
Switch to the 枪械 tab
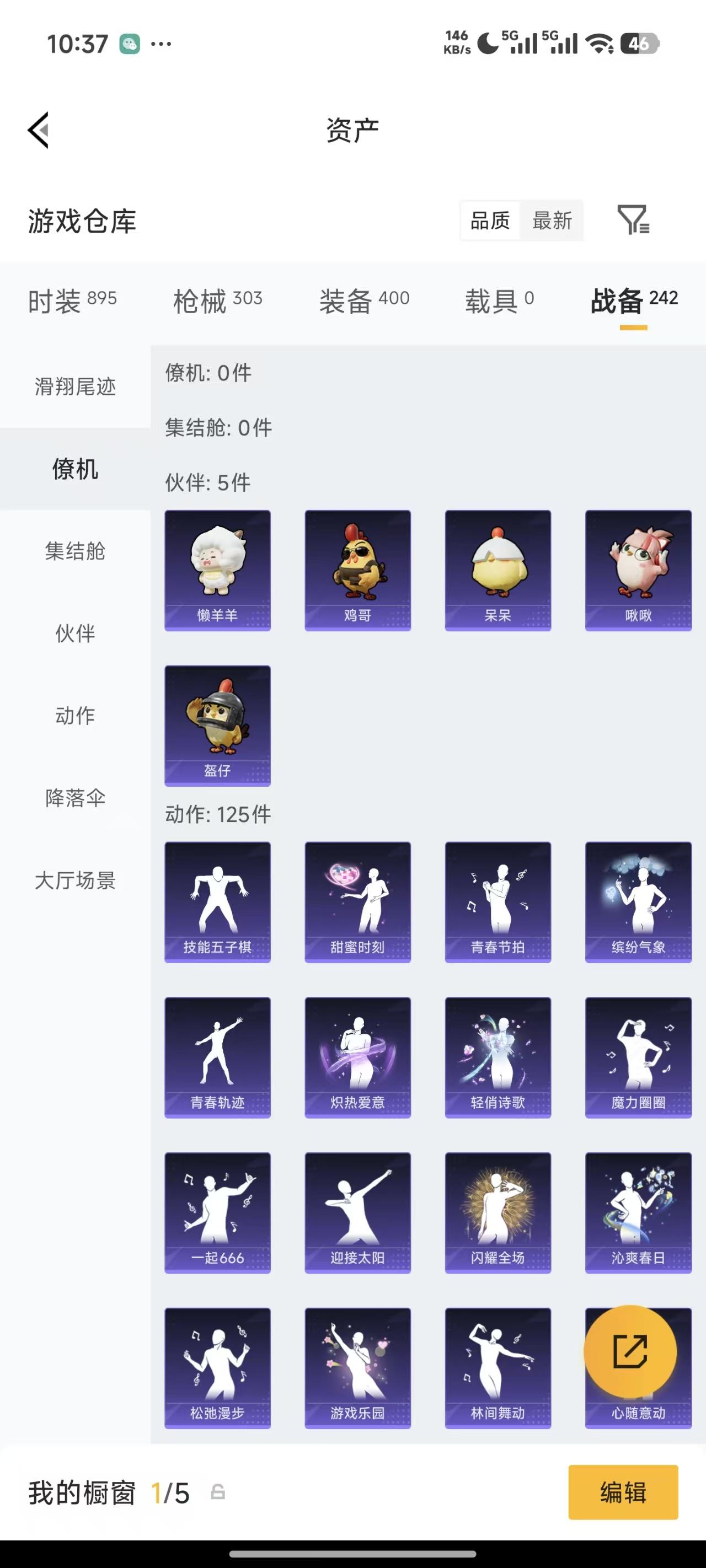tap(217, 299)
